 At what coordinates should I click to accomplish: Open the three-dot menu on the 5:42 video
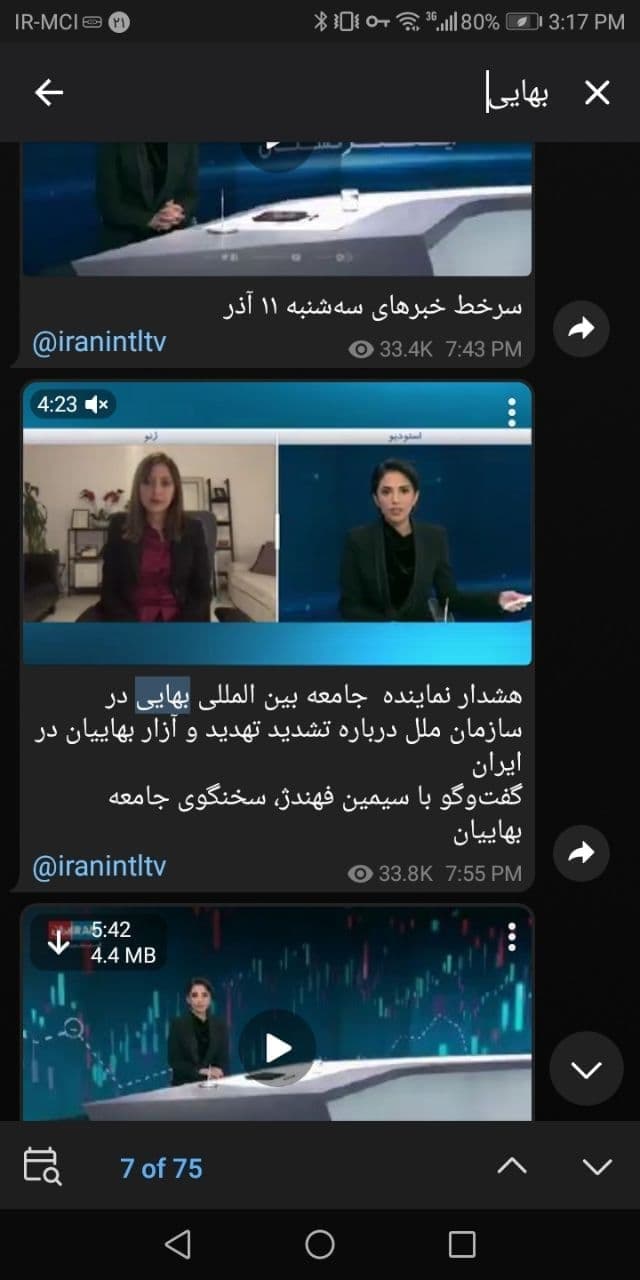(511, 936)
